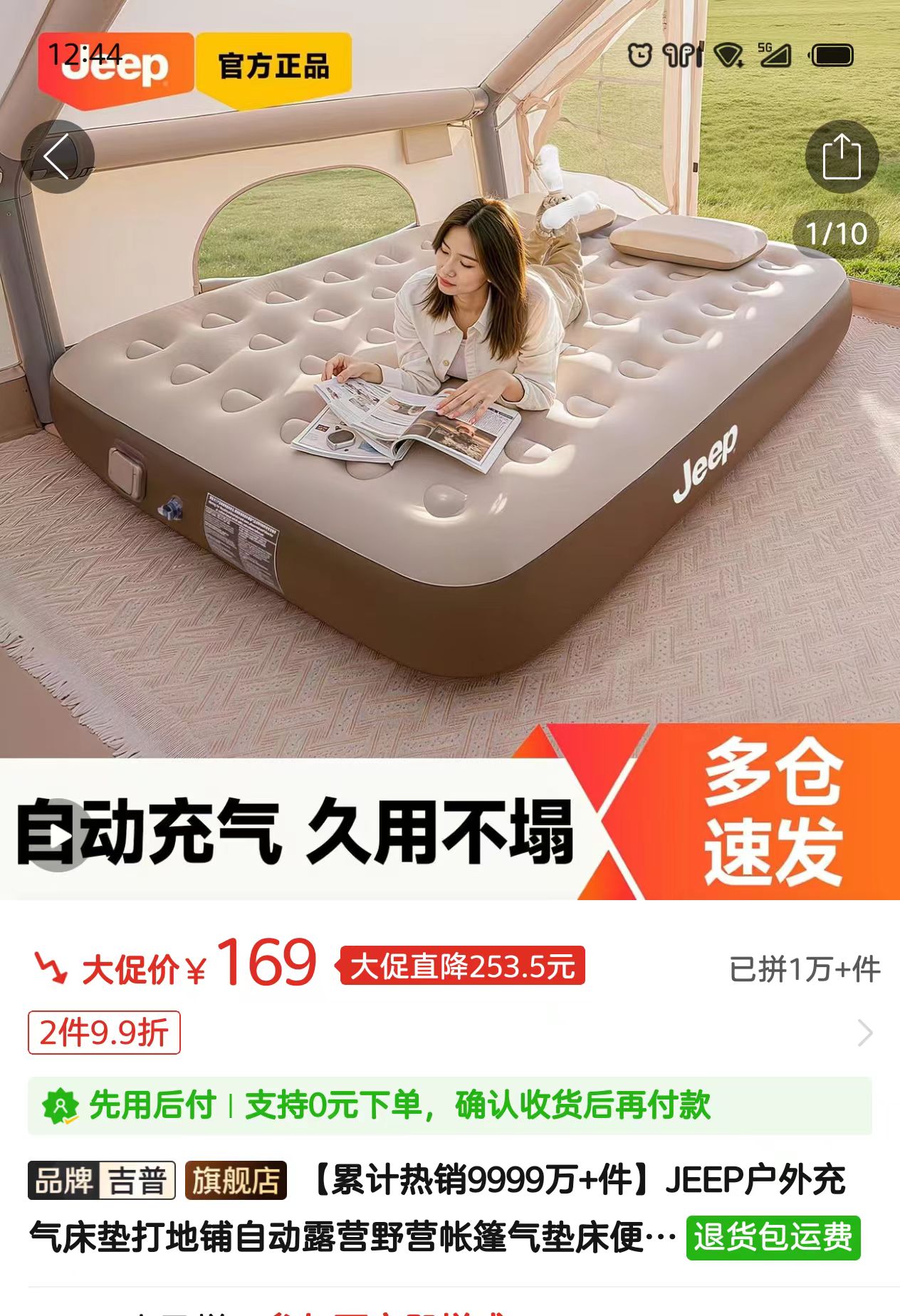
Task: Open the 品牌 吉普 brand tag
Action: click(102, 1180)
